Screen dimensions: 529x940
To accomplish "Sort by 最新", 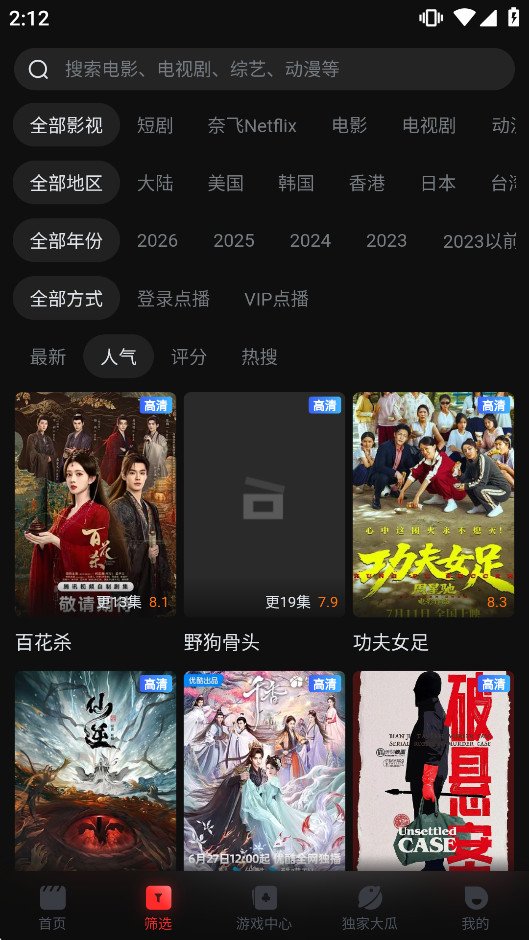I will pyautogui.click(x=48, y=357).
